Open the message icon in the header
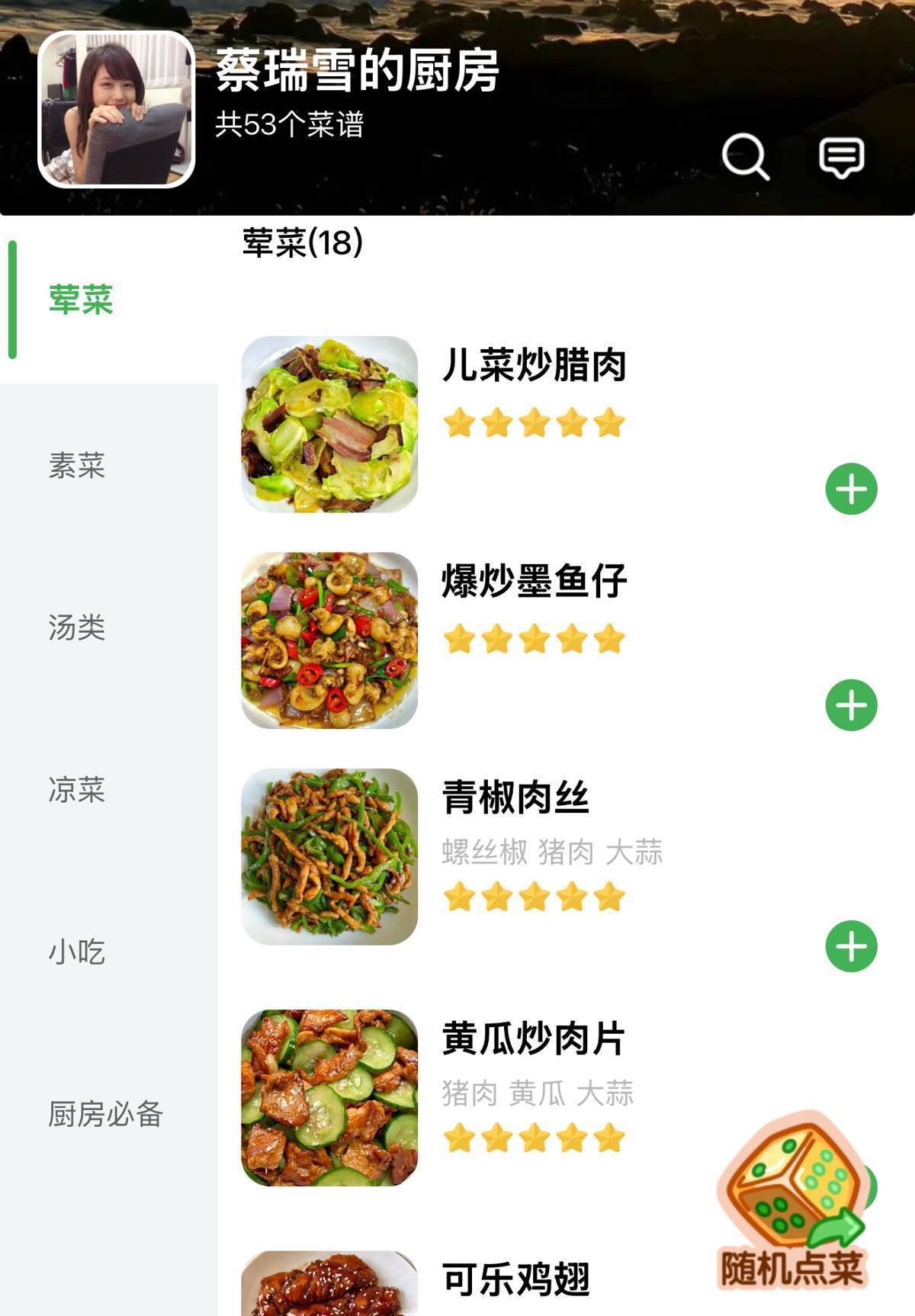The height and width of the screenshot is (1316, 915). point(841,157)
